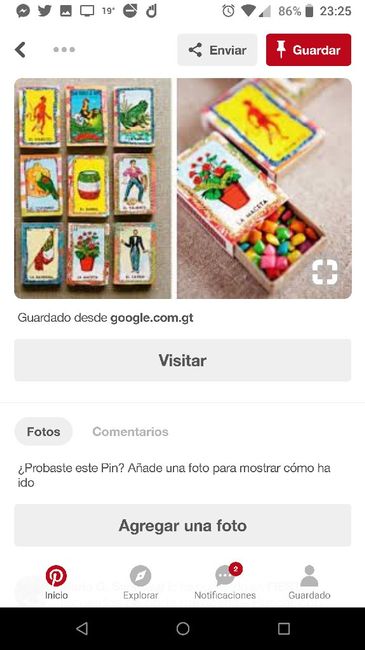Tap the system home button
The width and height of the screenshot is (365, 650).
183,629
